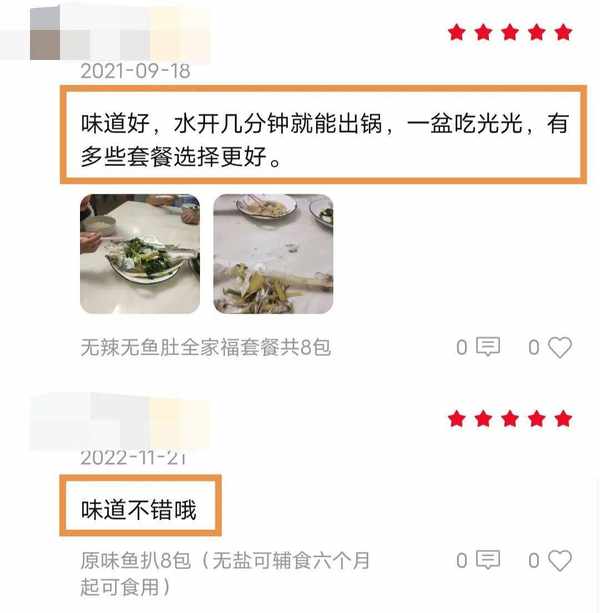
Task: Like the 2021-09-18 review
Action: coord(559,347)
